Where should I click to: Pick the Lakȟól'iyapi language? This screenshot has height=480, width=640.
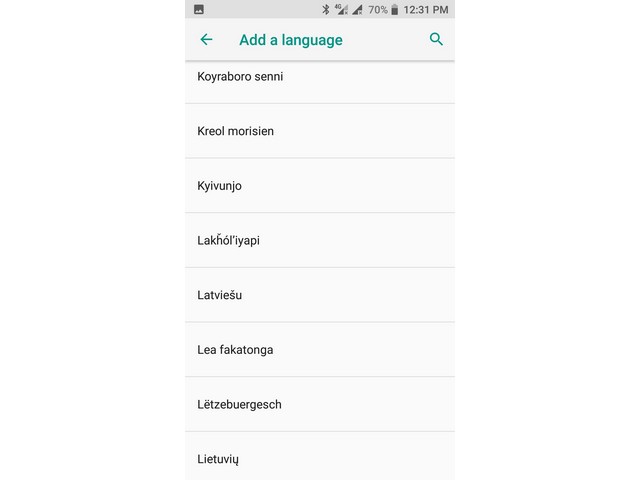pos(319,240)
